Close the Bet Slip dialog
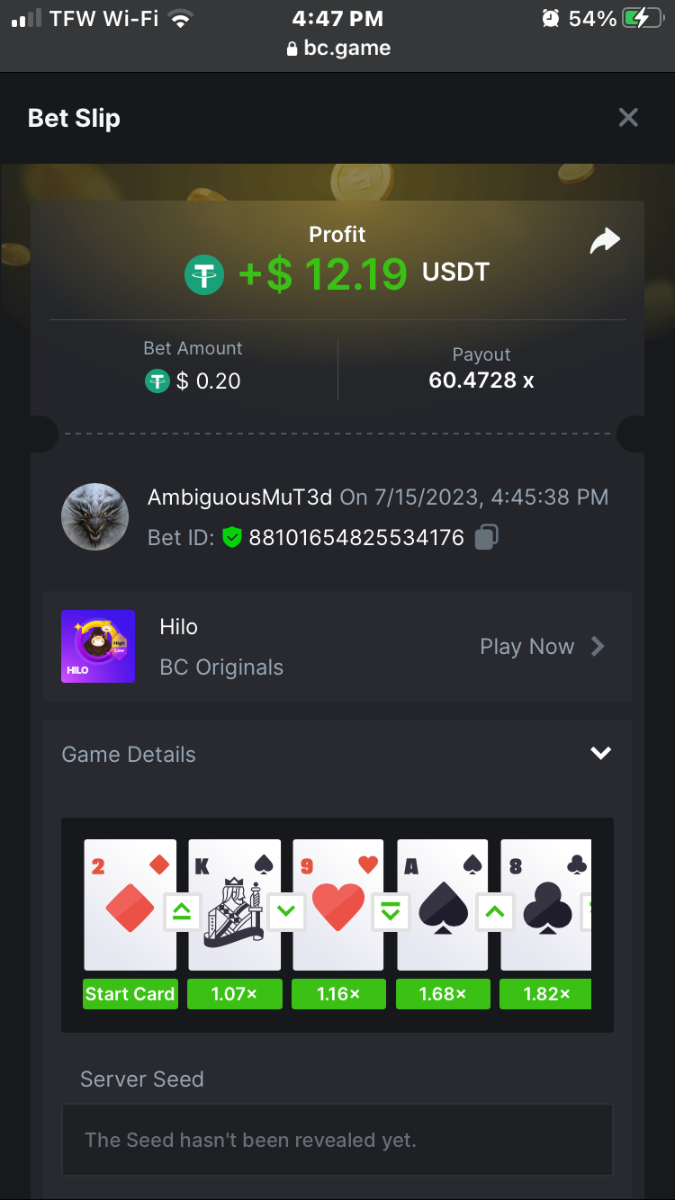 click(x=628, y=118)
